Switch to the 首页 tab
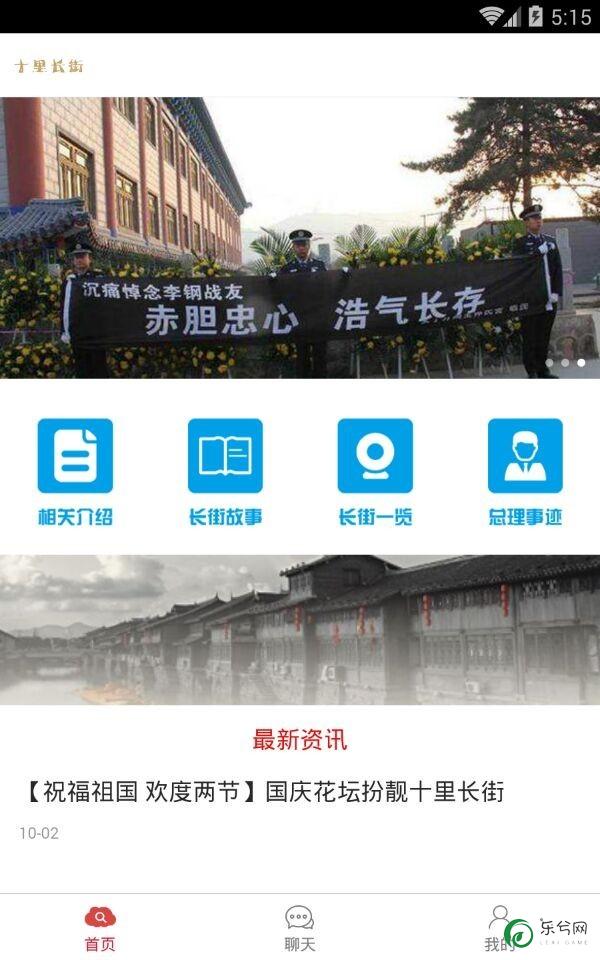This screenshot has width=600, height=960. point(100,928)
